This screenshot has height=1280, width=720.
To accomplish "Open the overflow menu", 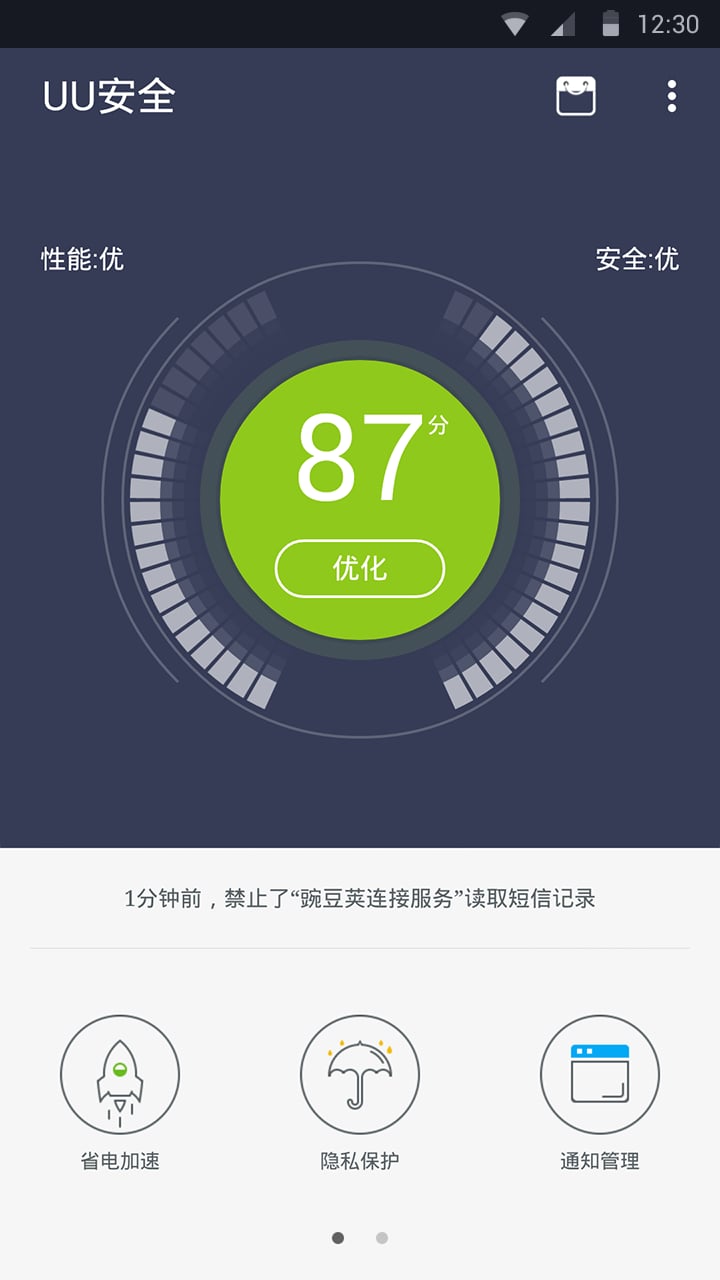I will click(x=672, y=96).
